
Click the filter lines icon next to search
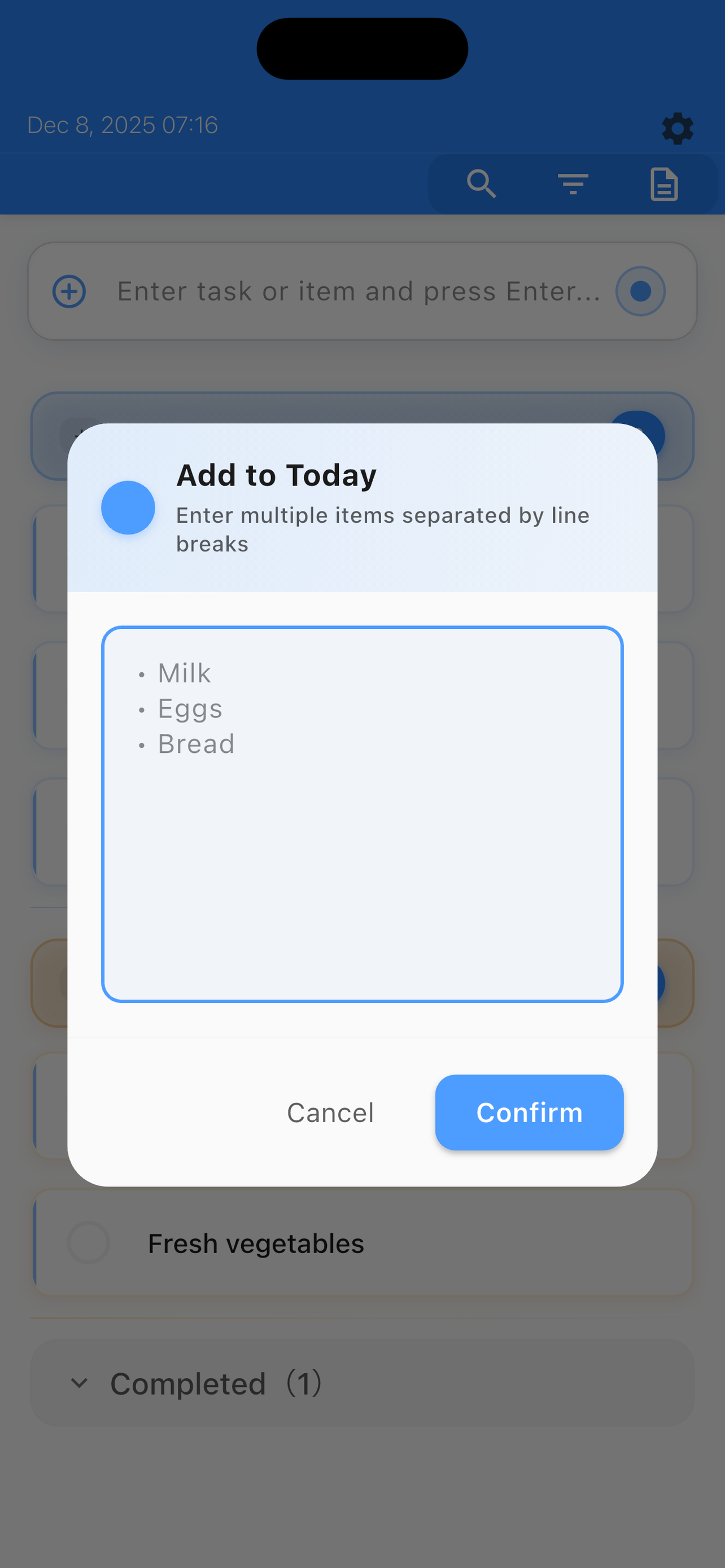click(x=572, y=183)
